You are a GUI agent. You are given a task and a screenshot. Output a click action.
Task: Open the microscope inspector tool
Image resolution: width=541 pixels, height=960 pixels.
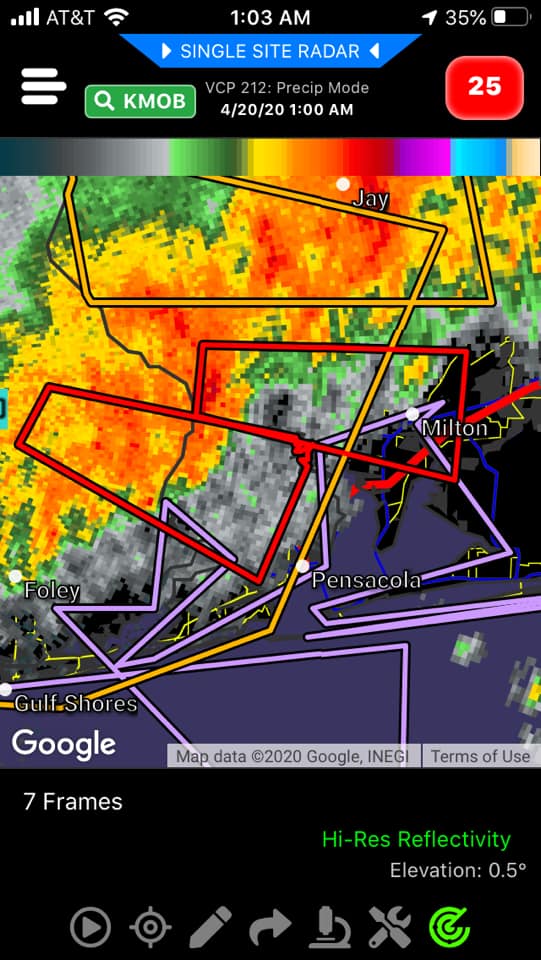pyautogui.click(x=330, y=928)
